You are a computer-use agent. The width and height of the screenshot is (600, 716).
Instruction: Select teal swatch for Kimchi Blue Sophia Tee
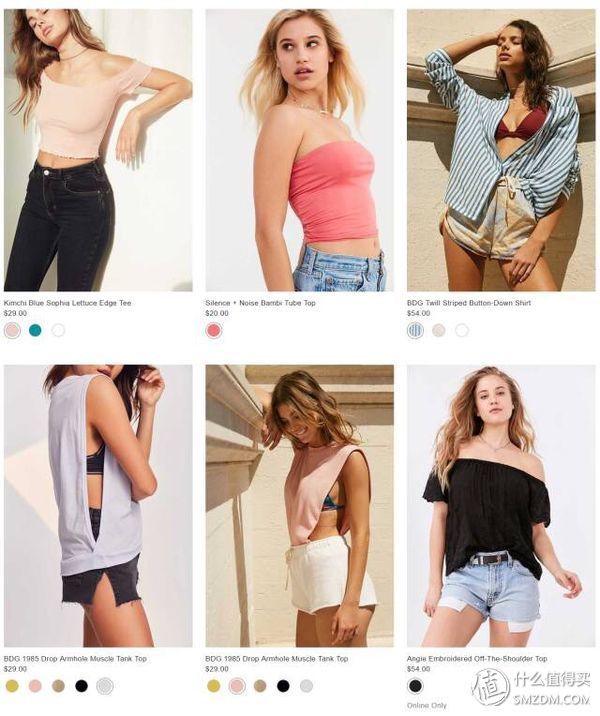tap(35, 330)
